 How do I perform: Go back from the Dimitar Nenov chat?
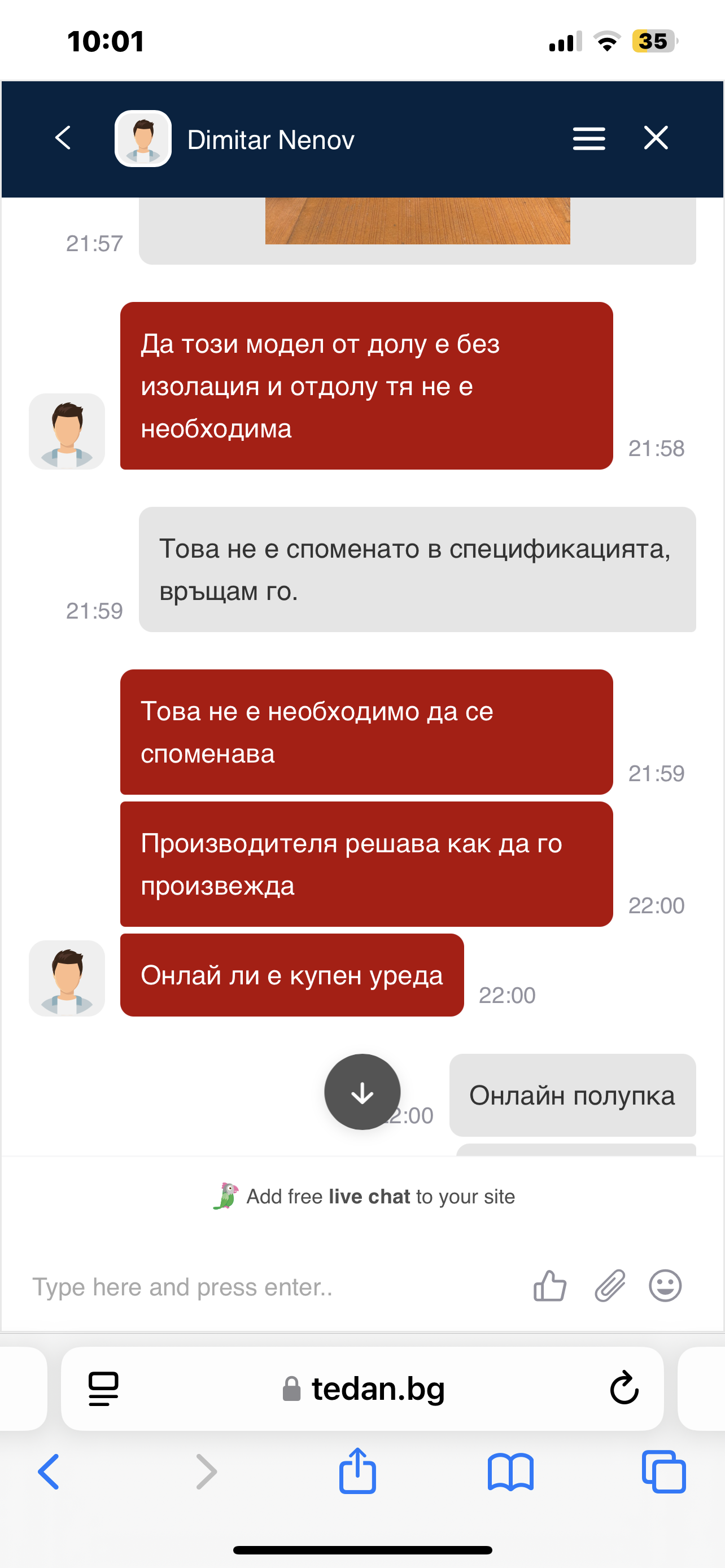point(63,138)
